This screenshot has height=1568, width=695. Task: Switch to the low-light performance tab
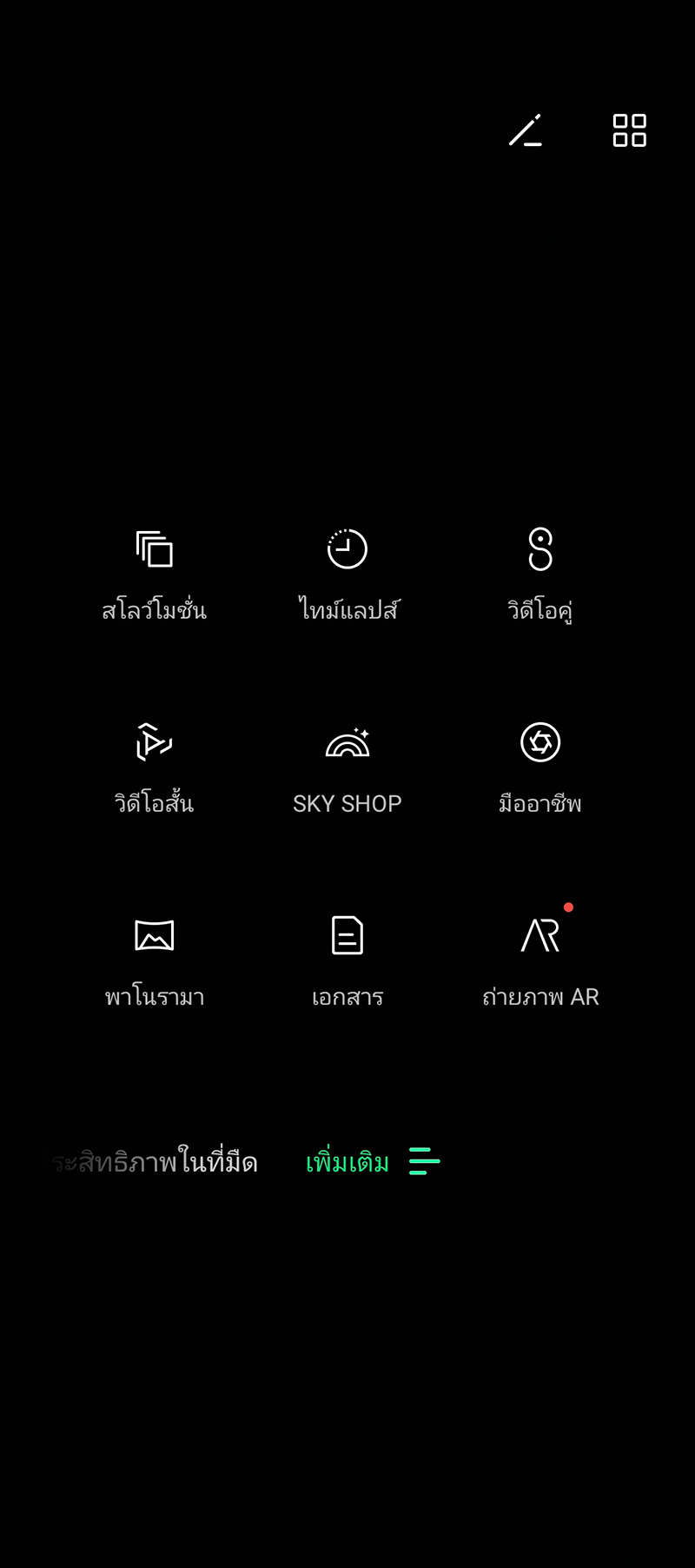pos(165,1162)
